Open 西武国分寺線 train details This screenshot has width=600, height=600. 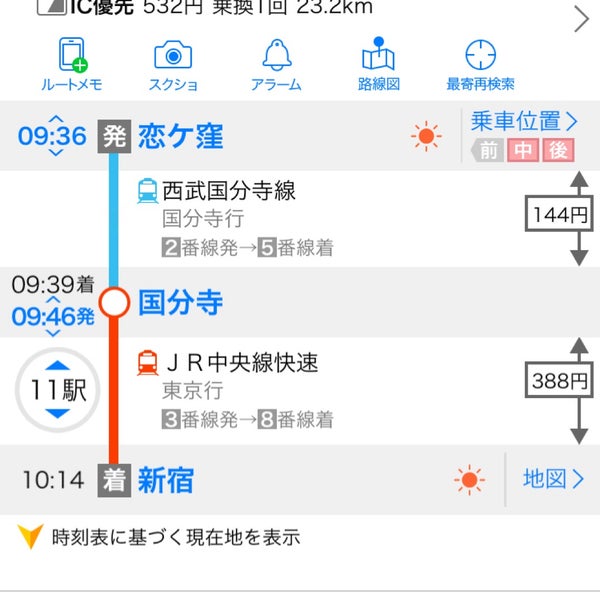tap(230, 190)
